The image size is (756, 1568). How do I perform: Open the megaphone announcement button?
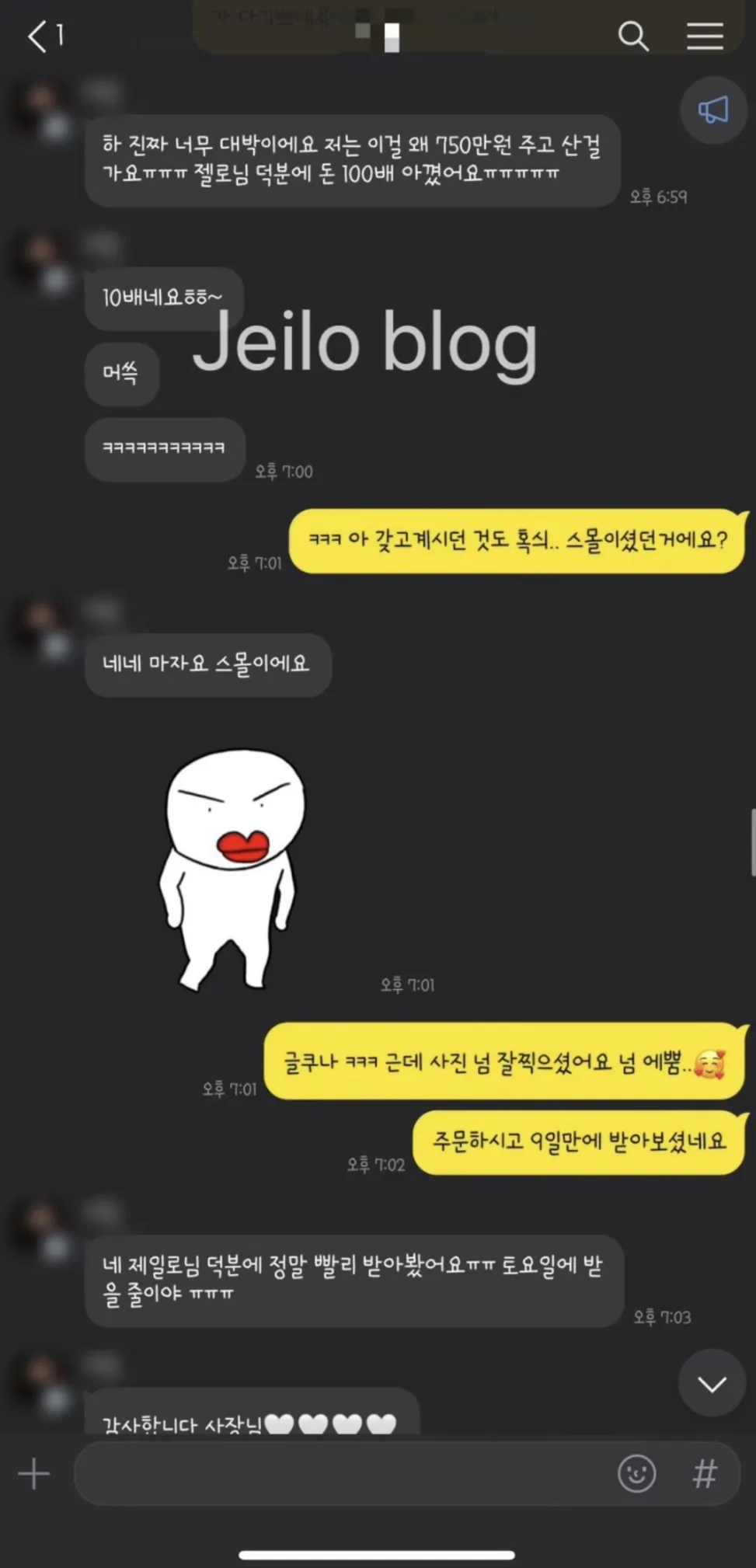[712, 110]
